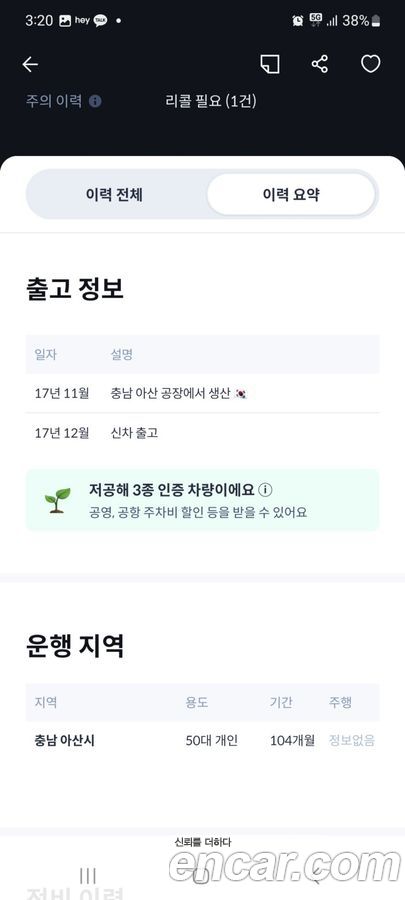Screen dimensions: 405x900
Task: Select the 이력 요약 tab
Action: [291, 195]
